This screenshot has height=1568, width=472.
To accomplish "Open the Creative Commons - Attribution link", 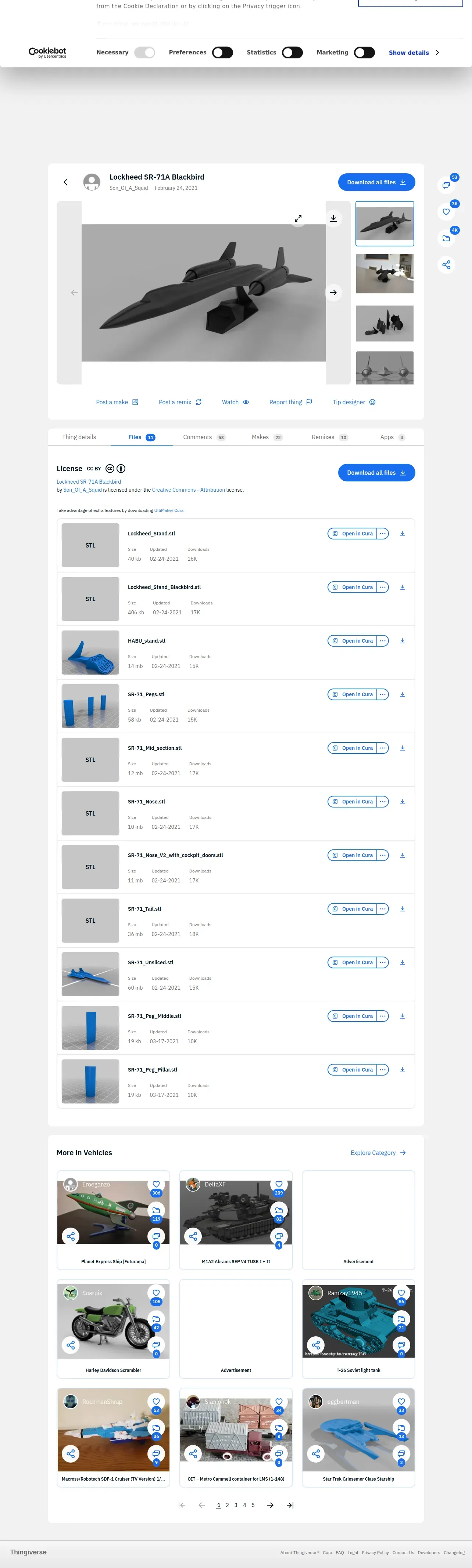I will click(188, 490).
